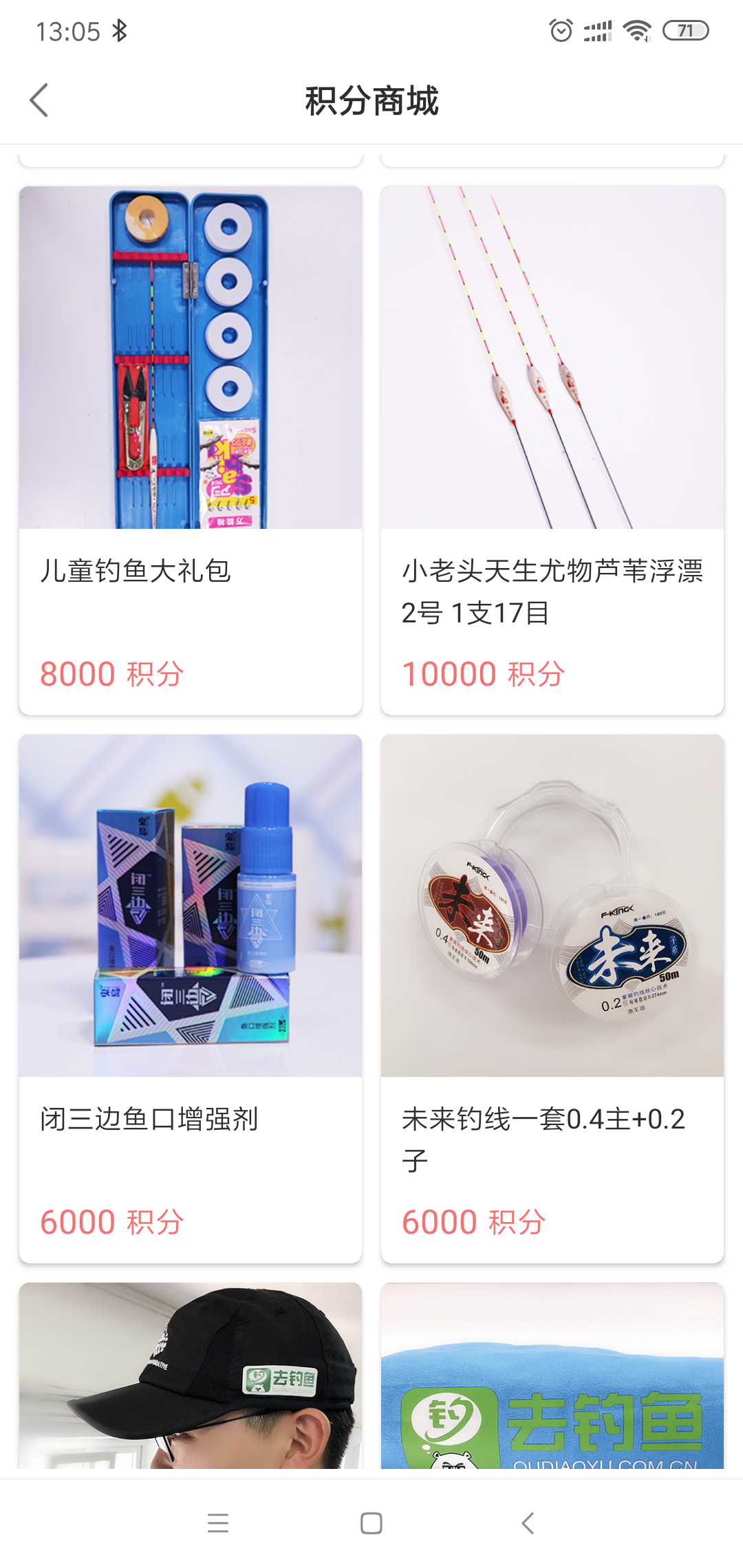Viewport: 743px width, 1568px height.
Task: Tap the Android back navigation button
Action: tap(527, 1524)
